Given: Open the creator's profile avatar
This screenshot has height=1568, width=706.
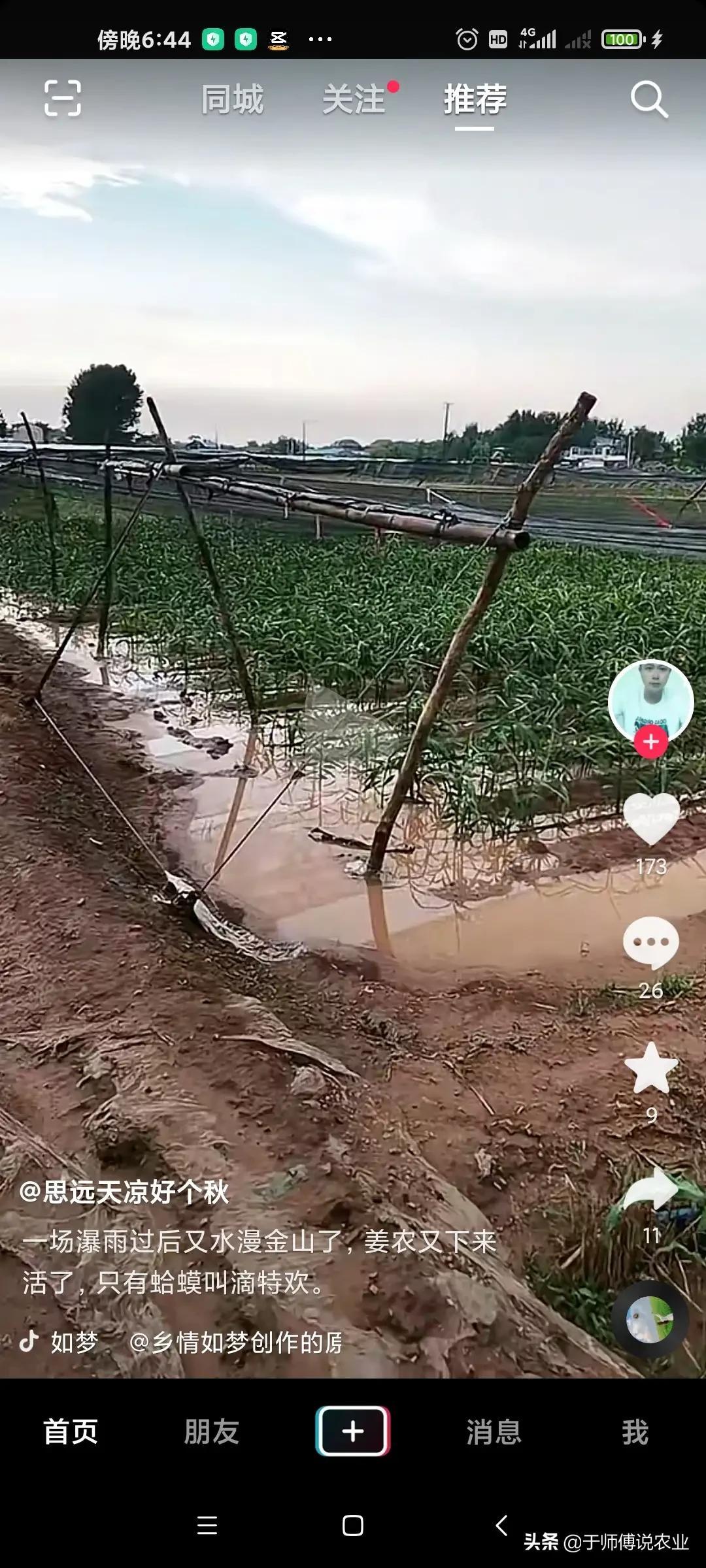Looking at the screenshot, I should tap(650, 701).
